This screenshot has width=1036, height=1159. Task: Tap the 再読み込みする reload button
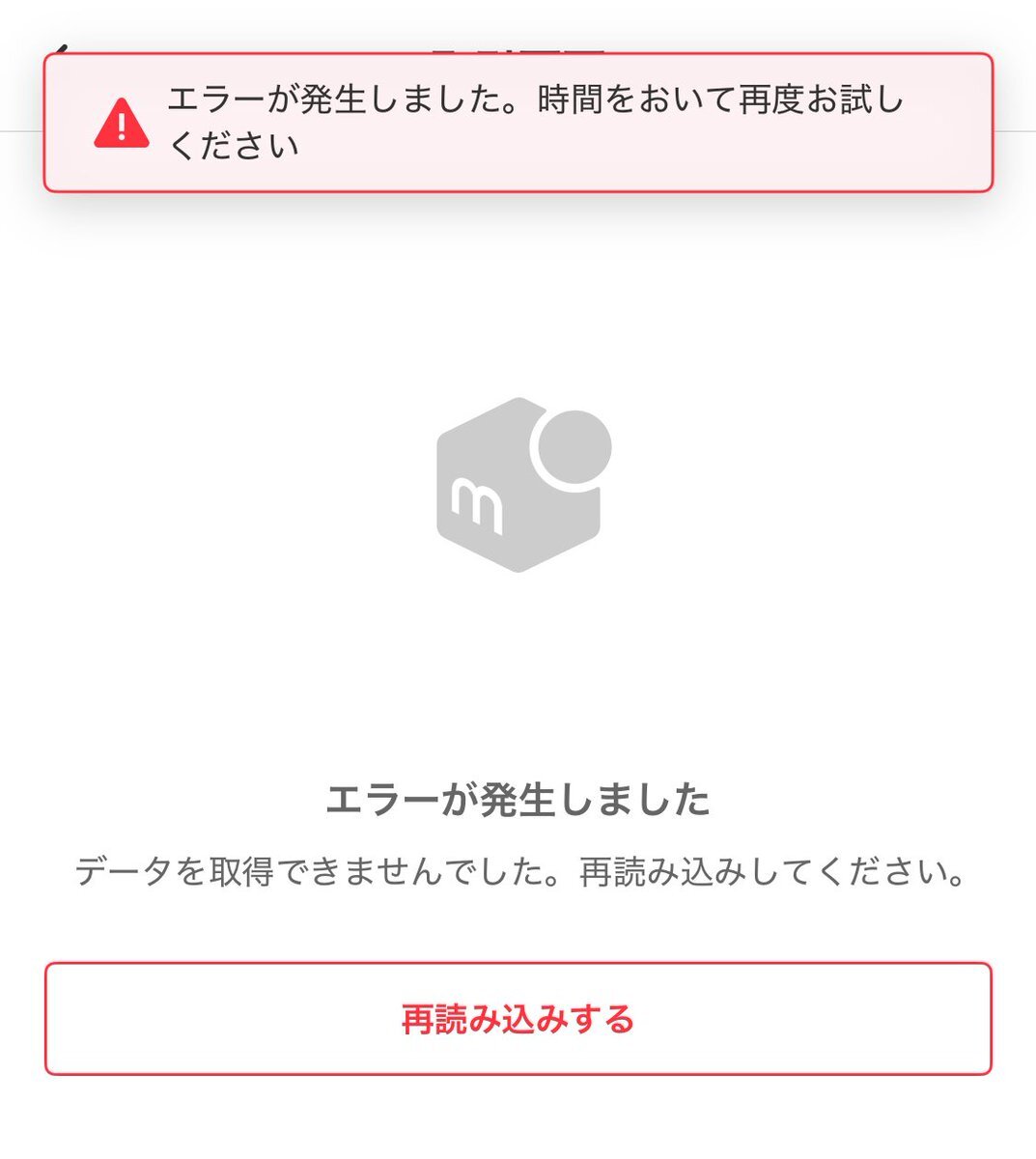pyautogui.click(x=518, y=1019)
